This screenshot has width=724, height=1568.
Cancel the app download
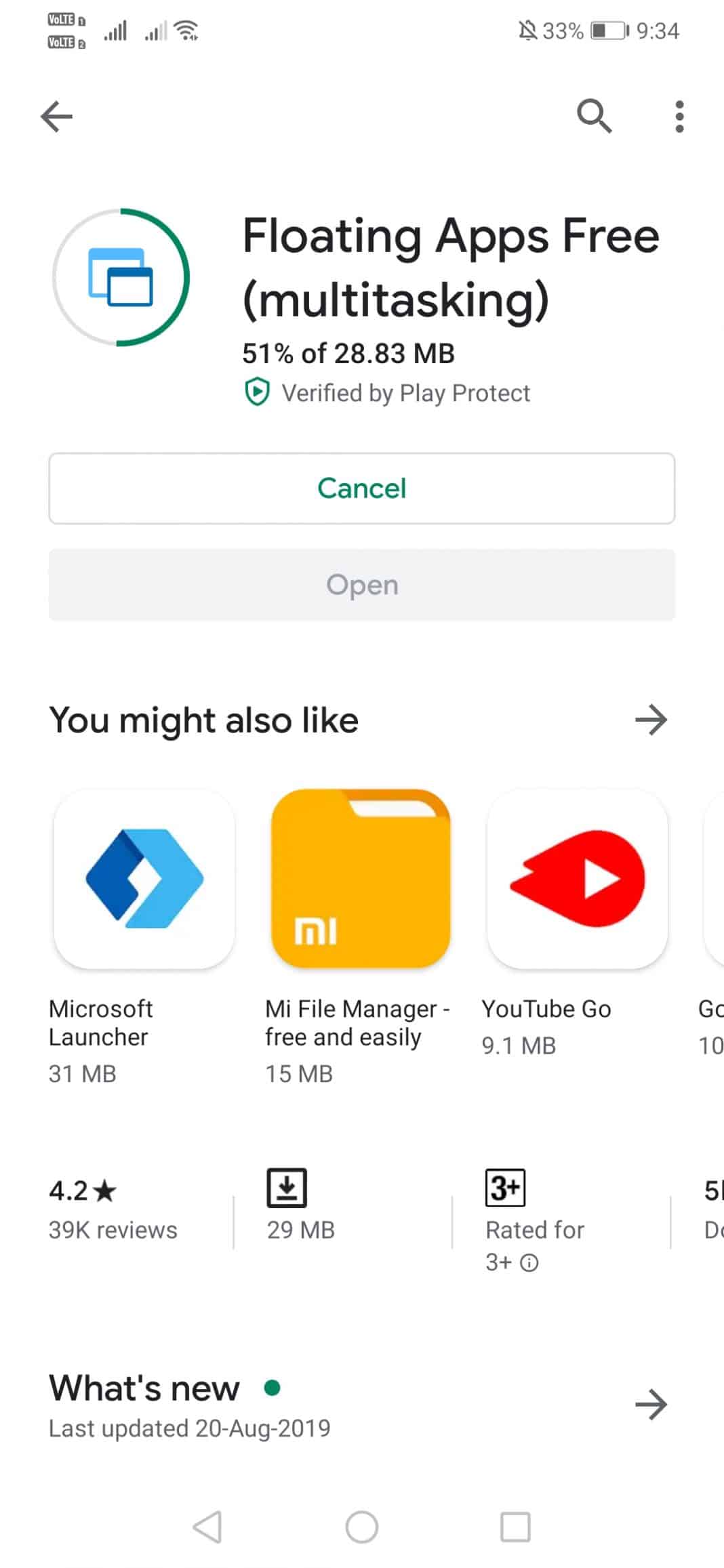point(362,489)
